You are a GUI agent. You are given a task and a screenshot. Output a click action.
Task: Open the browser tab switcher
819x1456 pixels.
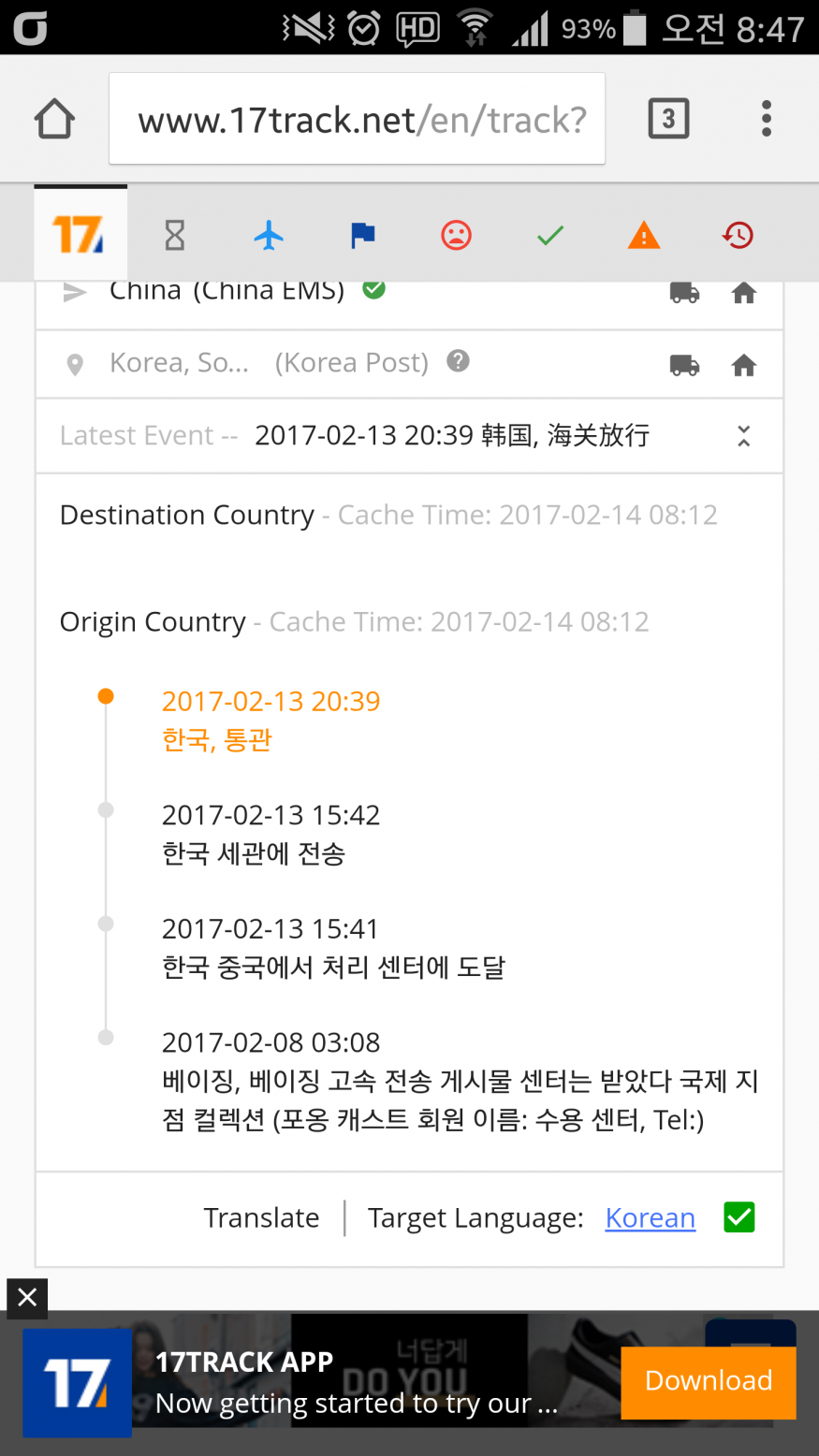(668, 119)
